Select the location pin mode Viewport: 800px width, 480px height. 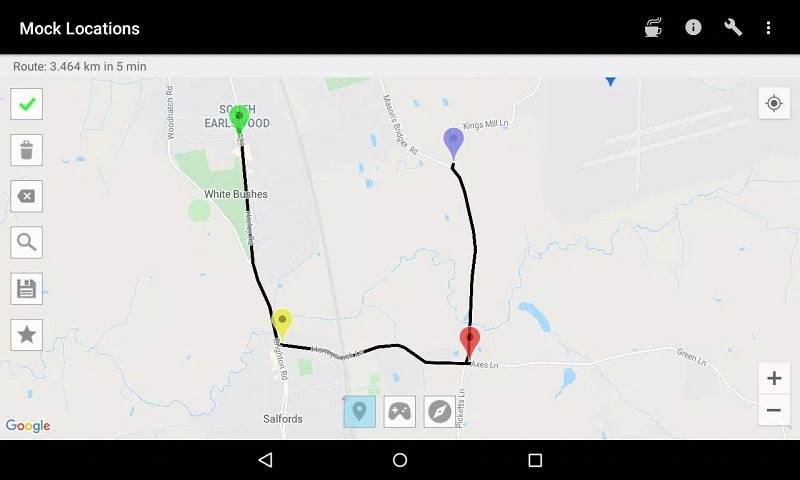360,411
